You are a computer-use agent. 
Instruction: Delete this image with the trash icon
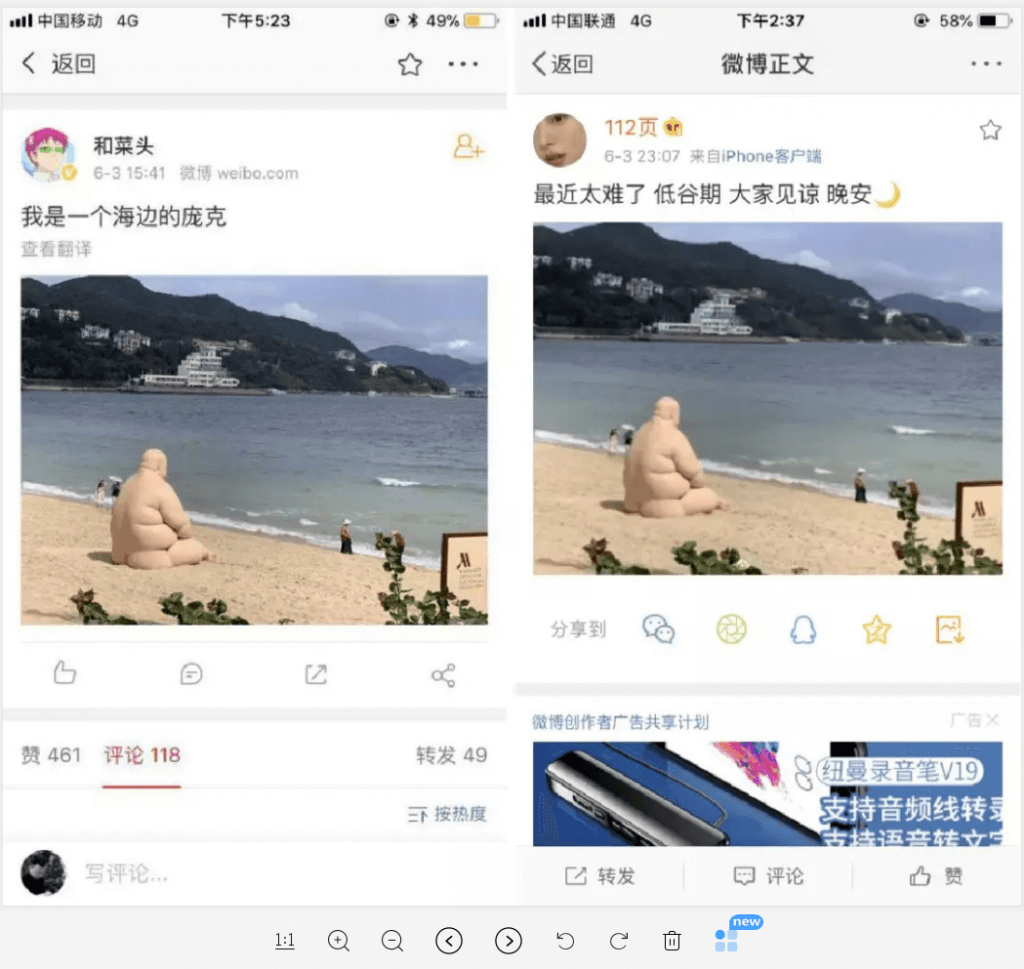click(x=672, y=940)
